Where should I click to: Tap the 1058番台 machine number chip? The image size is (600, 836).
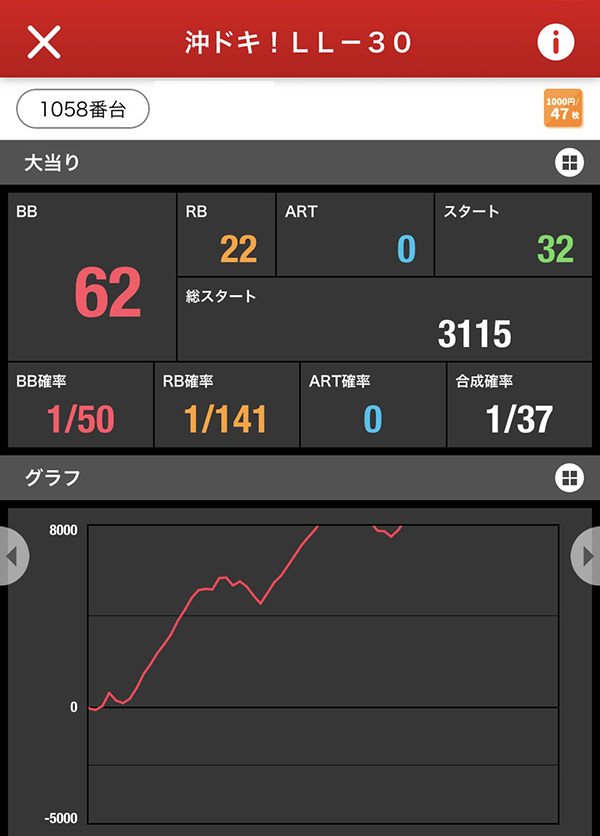click(83, 109)
